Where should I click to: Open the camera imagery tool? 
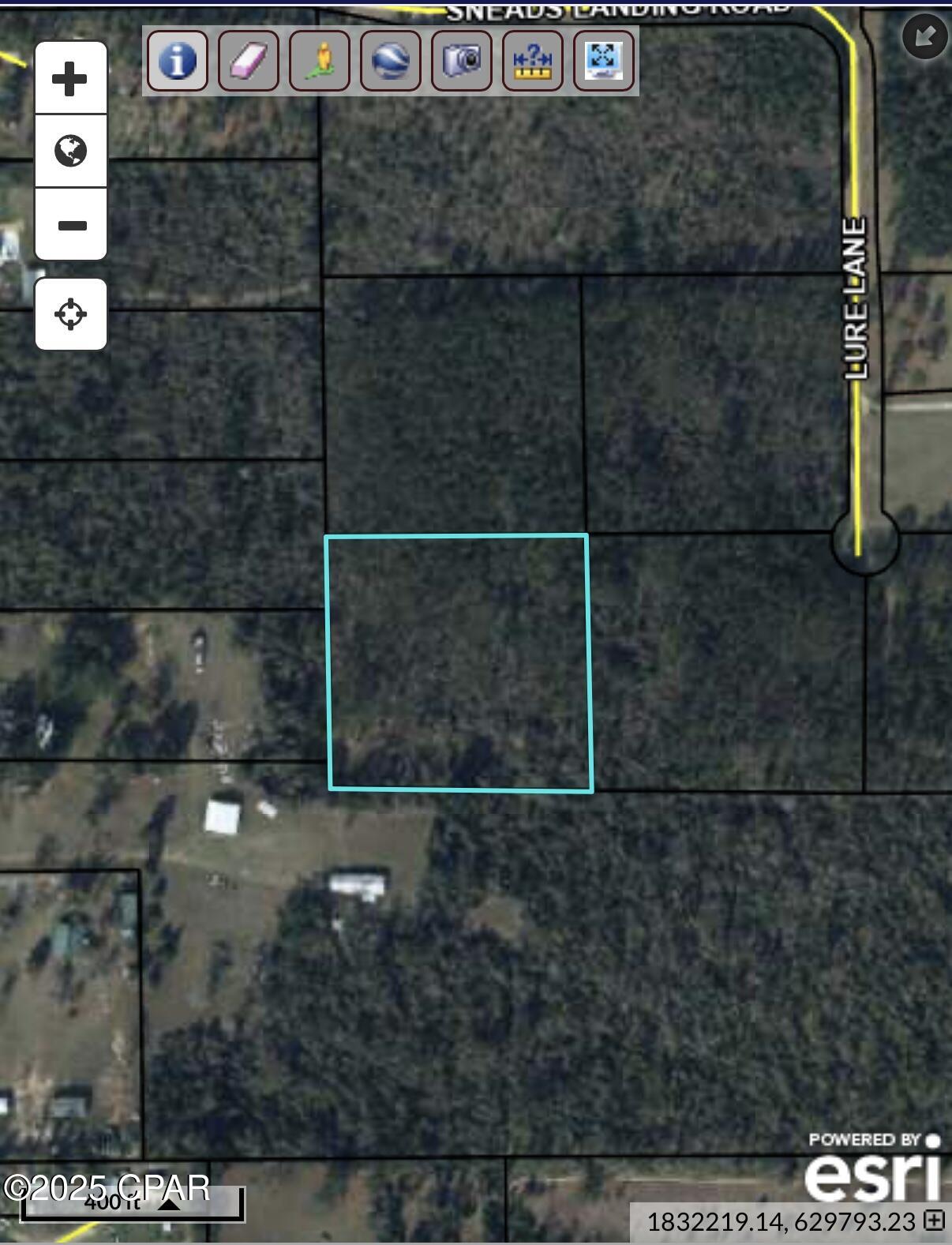tap(462, 61)
